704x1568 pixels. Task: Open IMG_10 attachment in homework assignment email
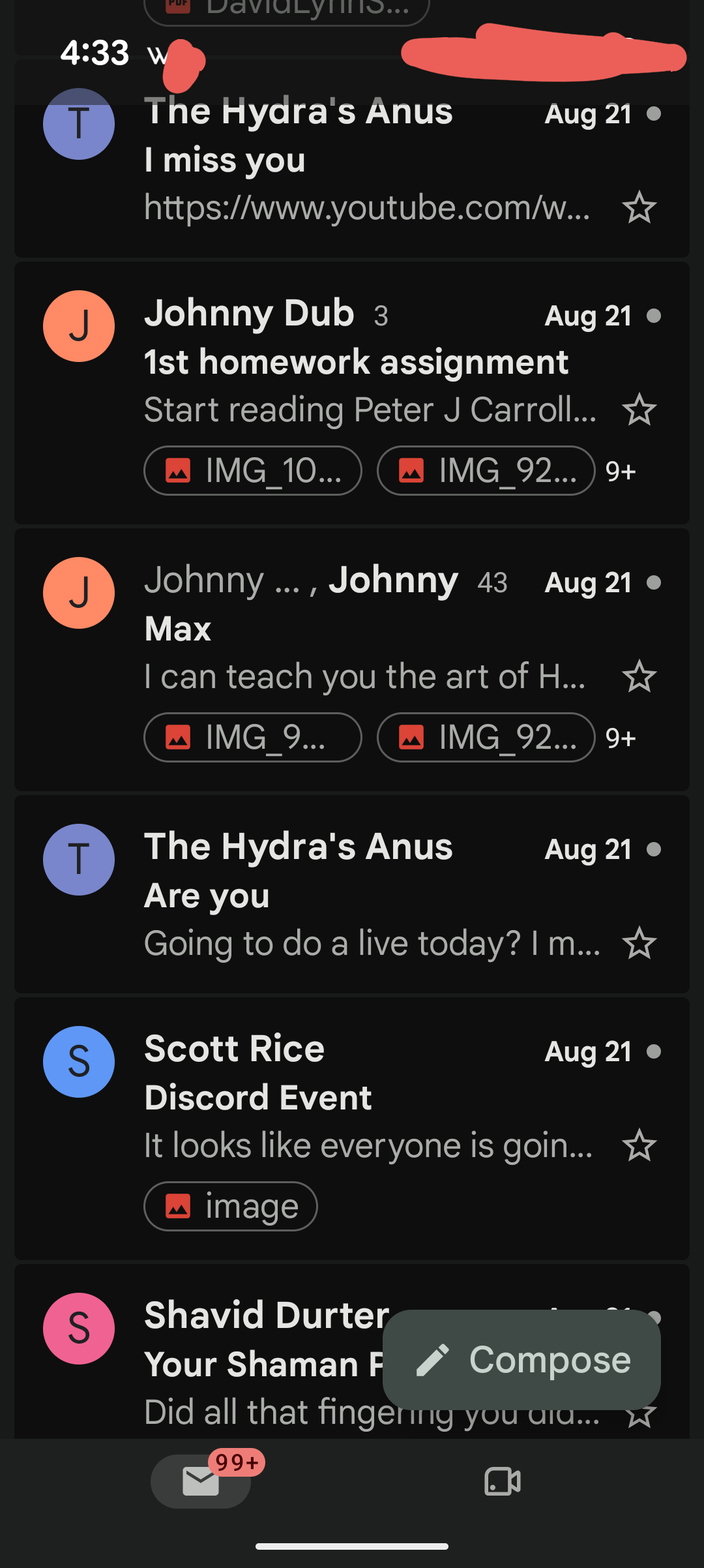pos(253,470)
